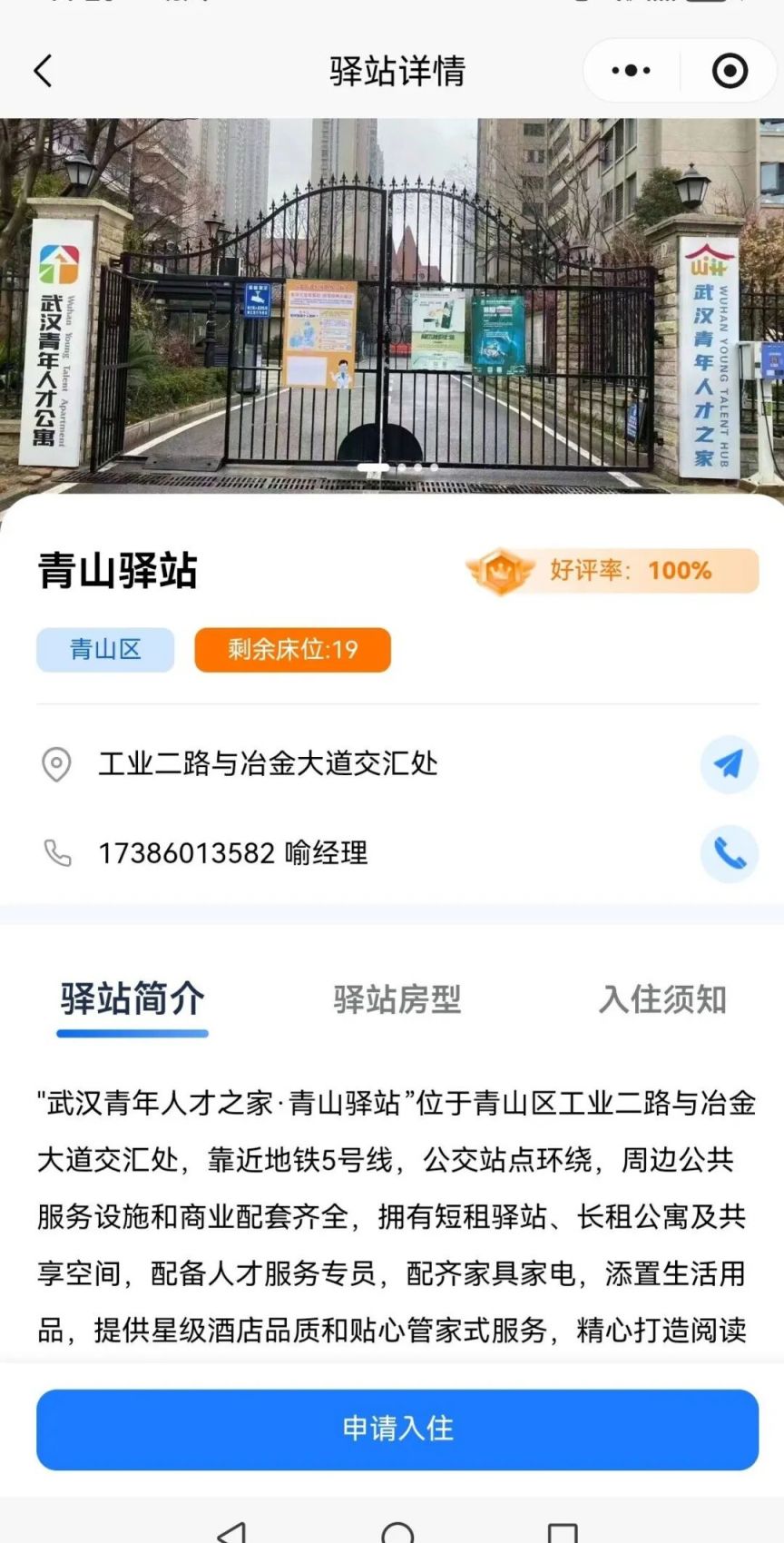Viewport: 784px width, 1543px height.
Task: Select the active 驿站简介 tab
Action: pyautogui.click(x=132, y=1000)
